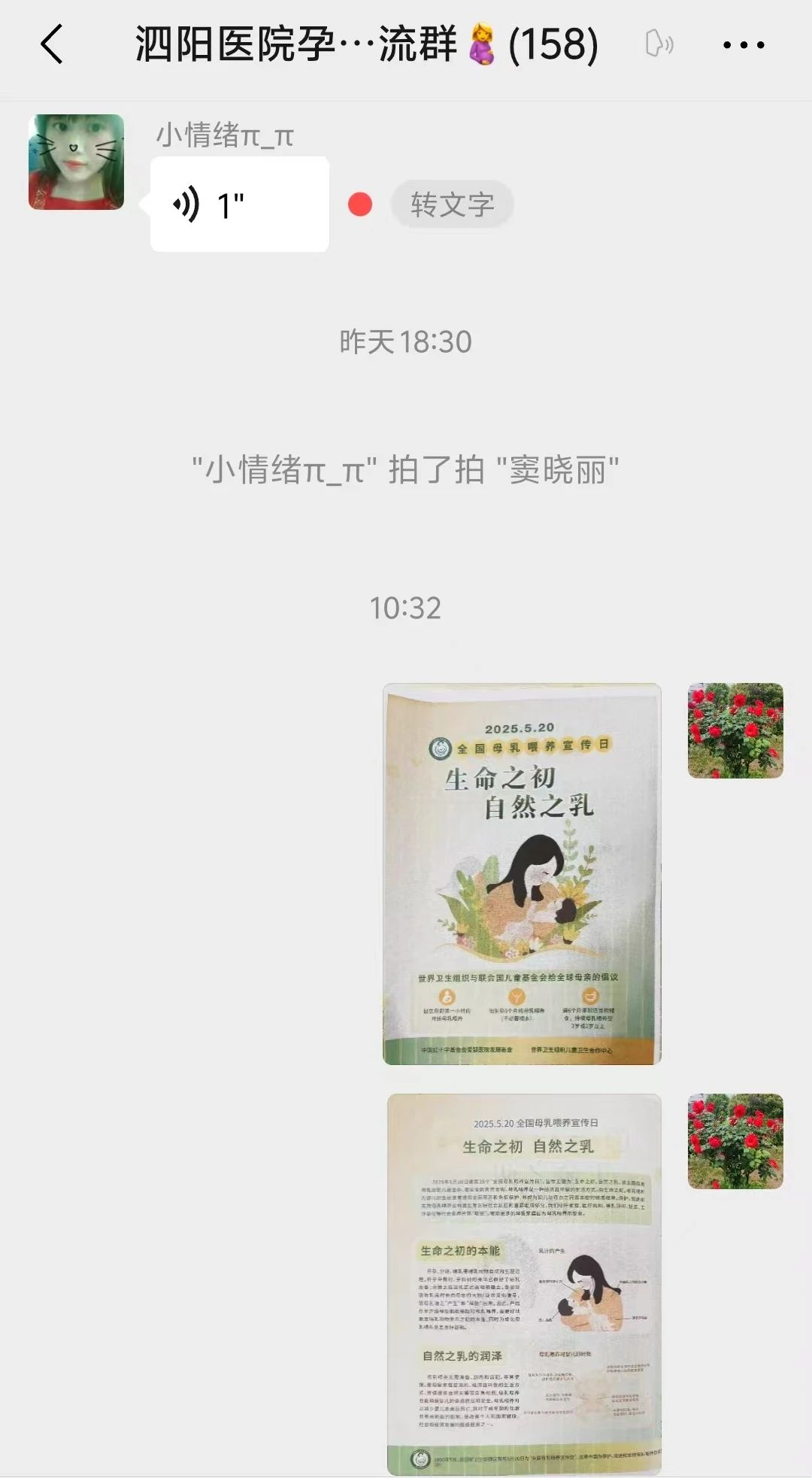Image resolution: width=812 pixels, height=1478 pixels.
Task: Open the 生命之初的本能 article image
Action: coord(524,1283)
